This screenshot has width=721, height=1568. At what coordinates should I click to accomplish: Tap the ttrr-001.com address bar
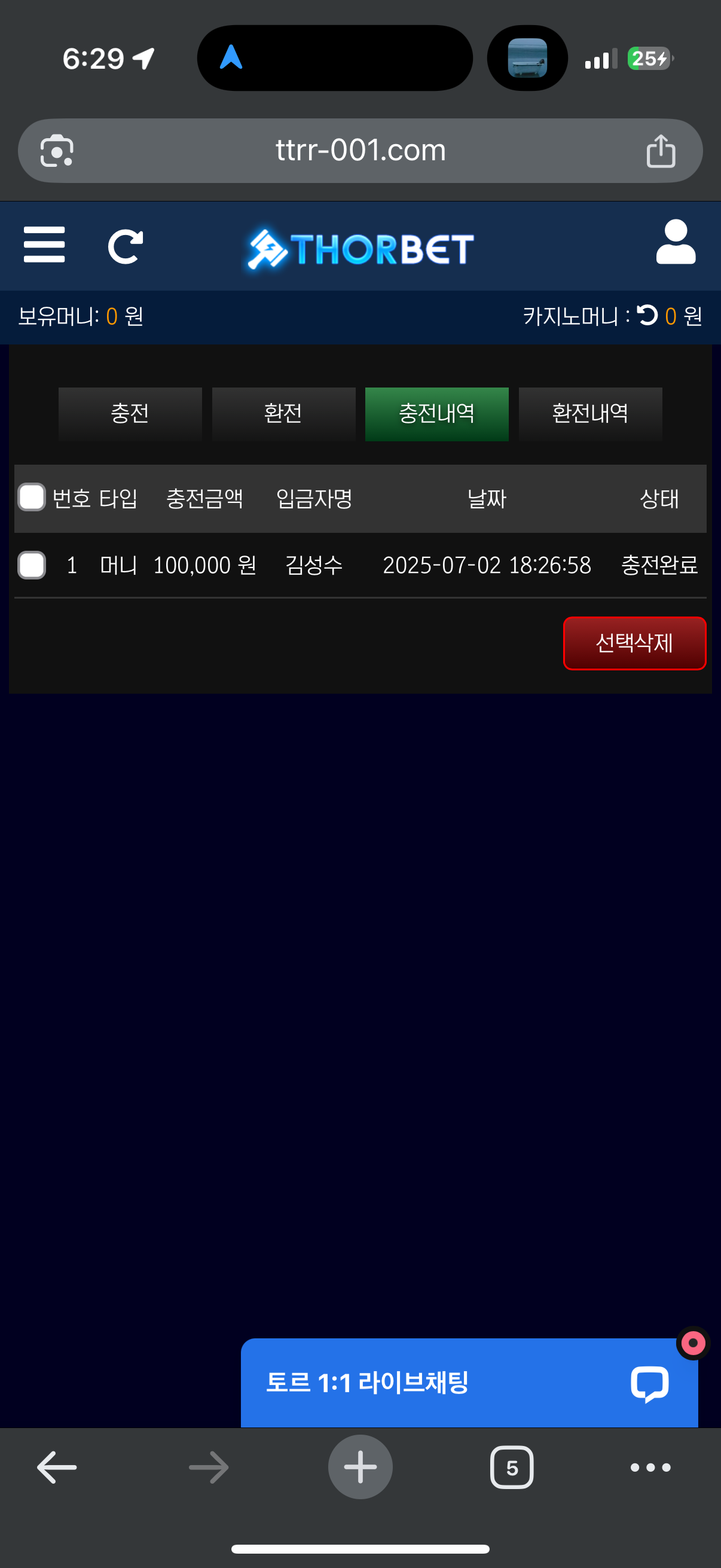click(360, 150)
